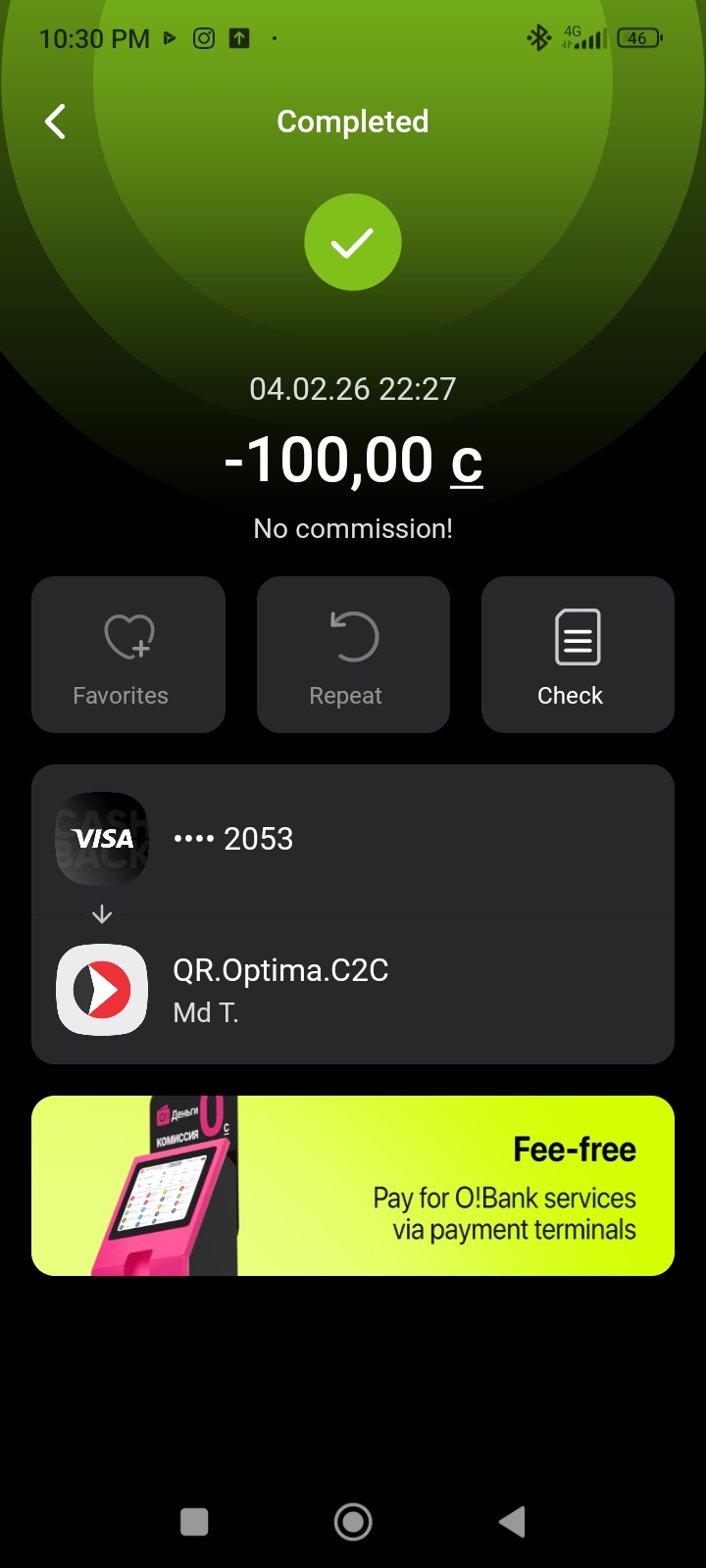Viewport: 706px width, 1568px height.
Task: Tap the system home button
Action: [353, 1522]
